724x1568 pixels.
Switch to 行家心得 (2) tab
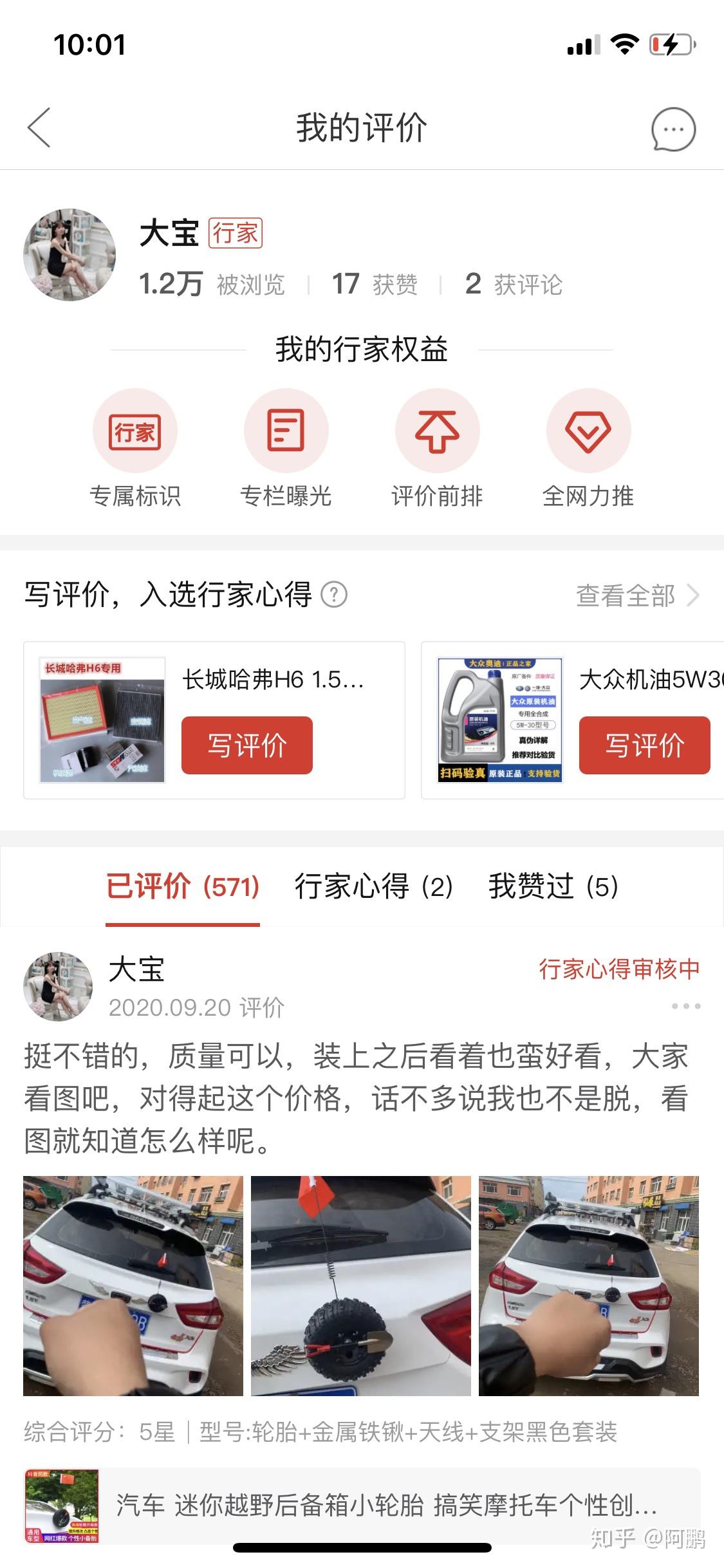tap(374, 886)
